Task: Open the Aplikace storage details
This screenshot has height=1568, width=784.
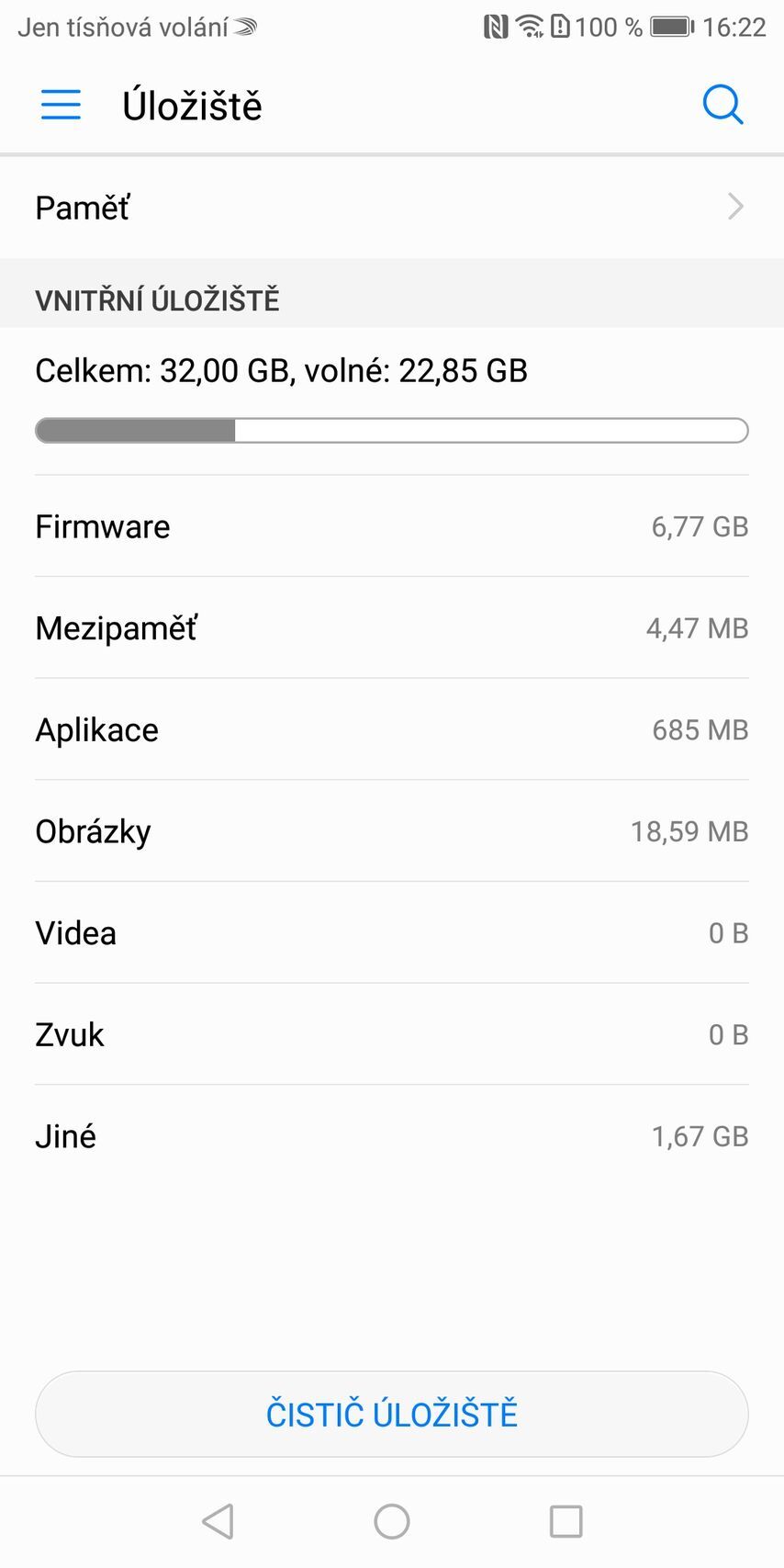Action: [392, 729]
